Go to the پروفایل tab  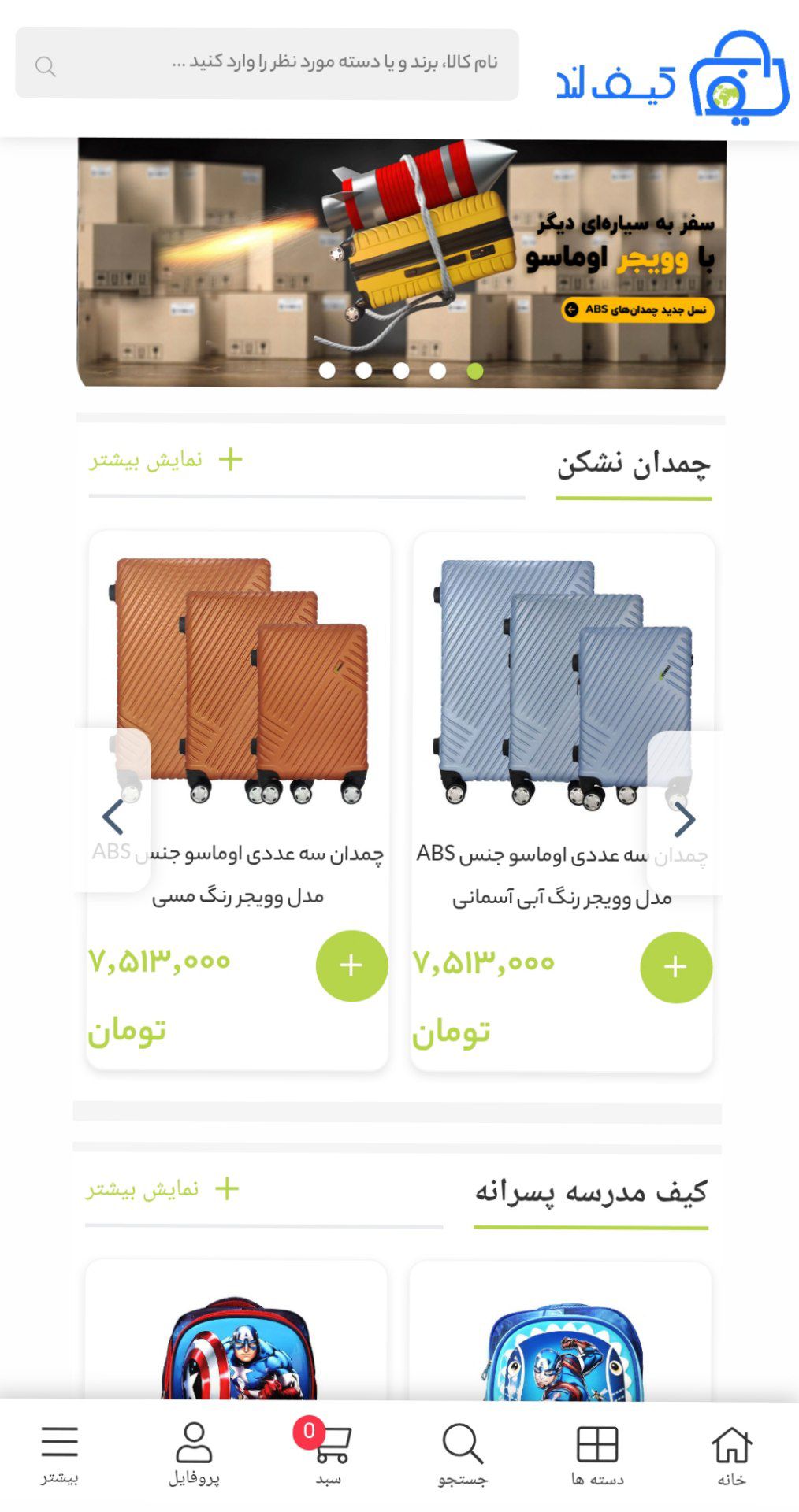coord(194,1455)
